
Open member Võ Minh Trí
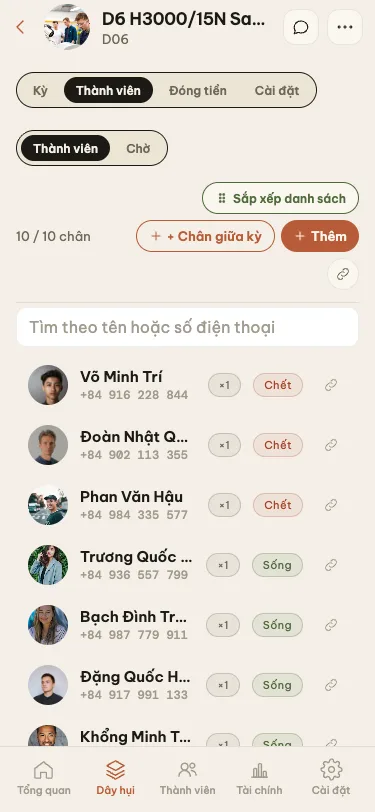tap(188, 385)
